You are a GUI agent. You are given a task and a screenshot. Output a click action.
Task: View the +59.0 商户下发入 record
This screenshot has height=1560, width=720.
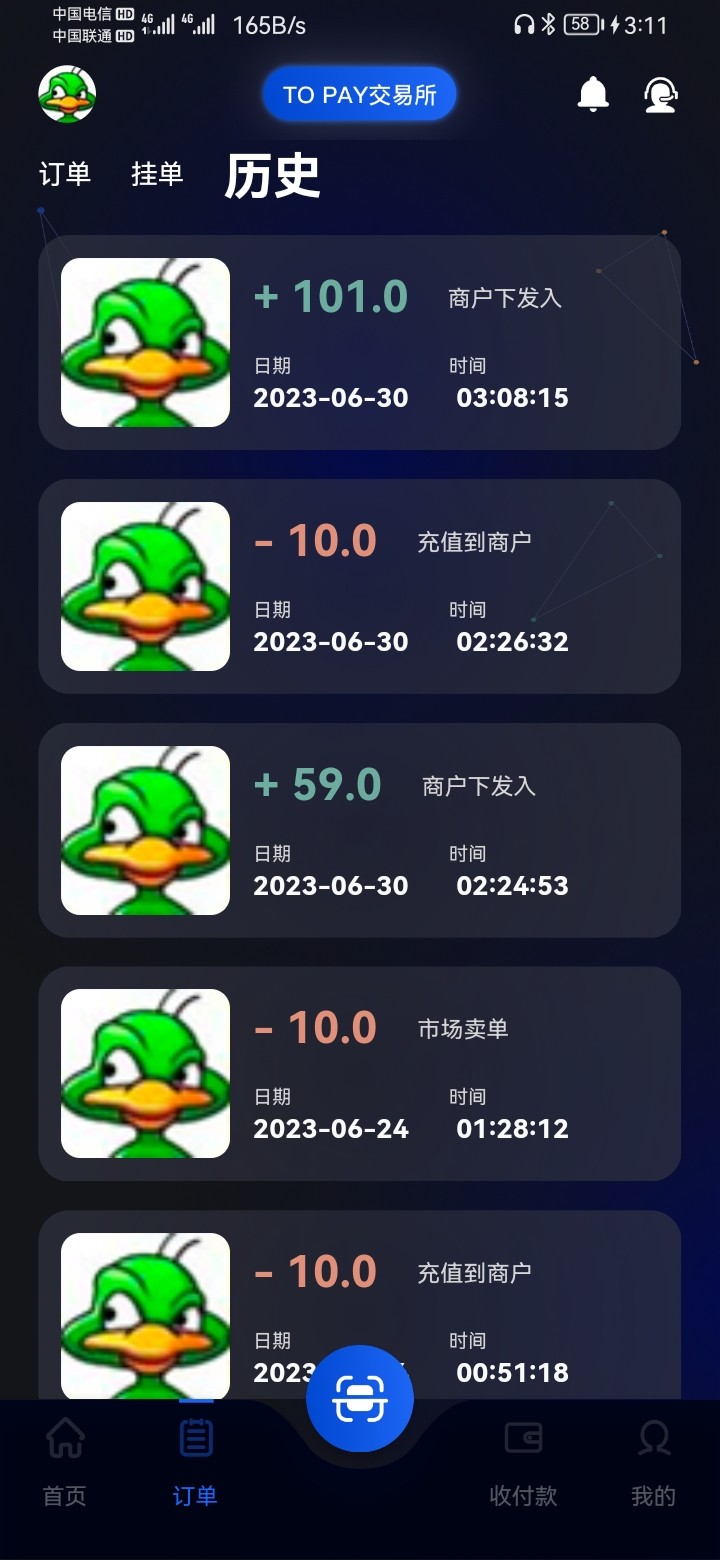point(359,830)
